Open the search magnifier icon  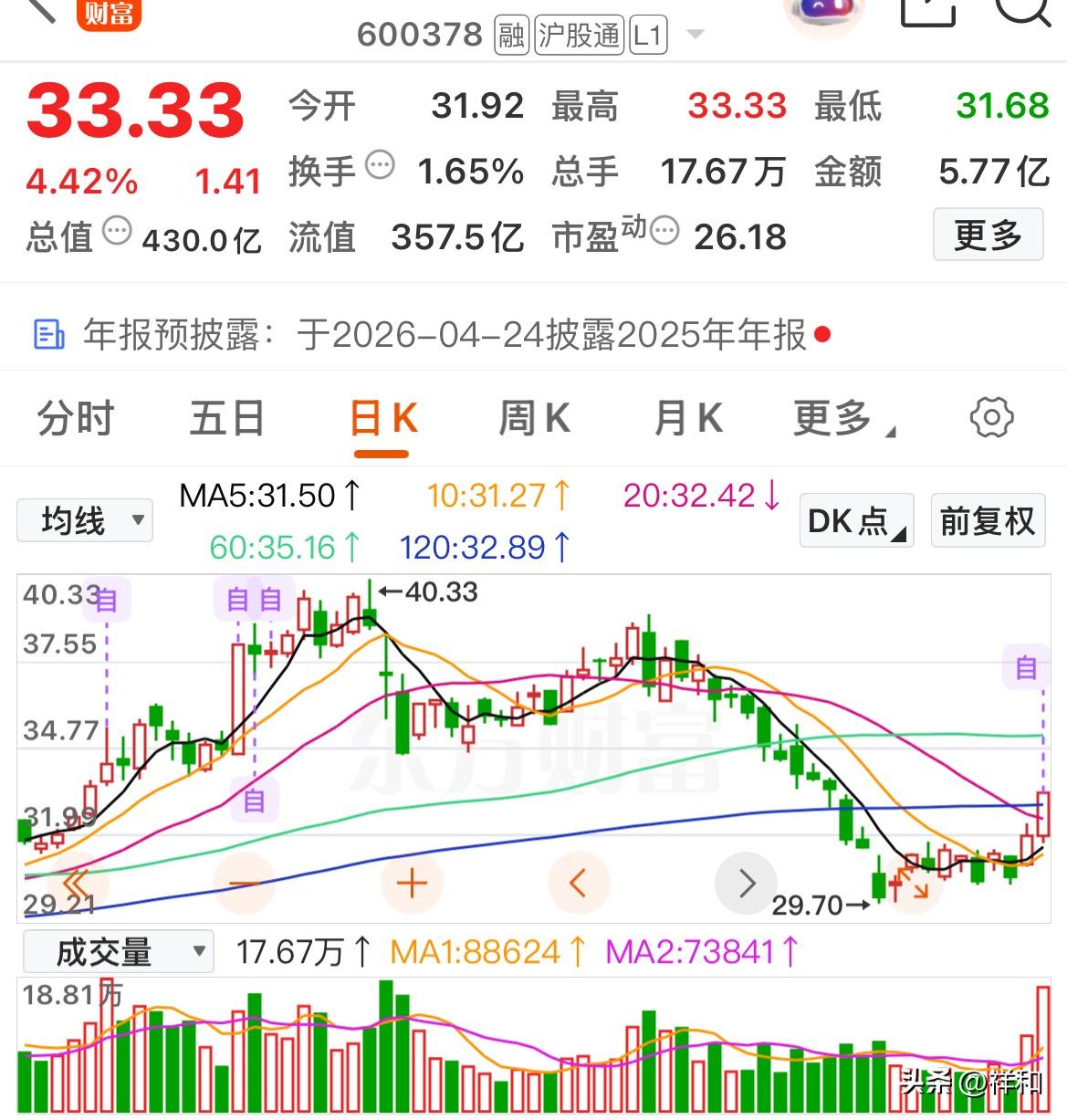tap(1023, 11)
